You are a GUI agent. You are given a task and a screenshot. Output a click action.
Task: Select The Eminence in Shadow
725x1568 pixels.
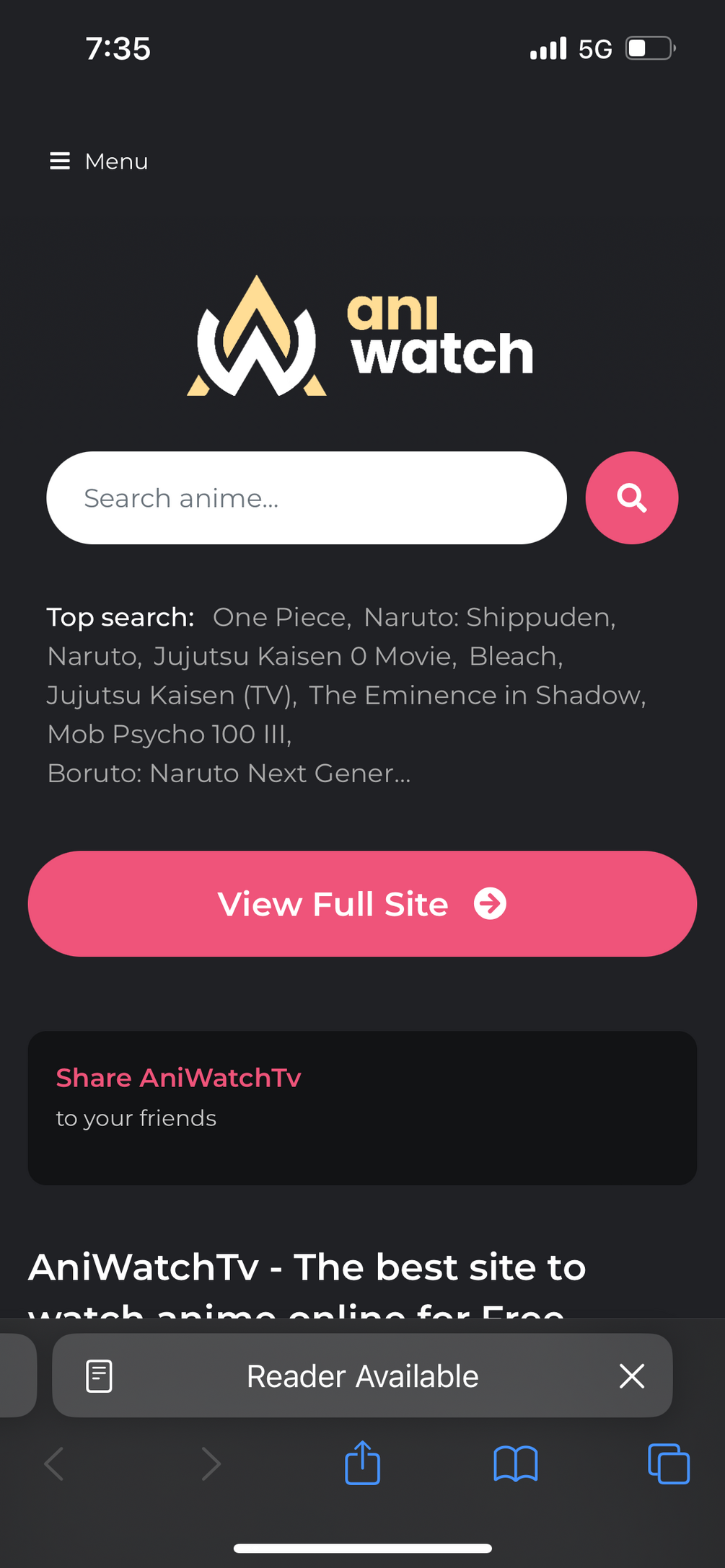pyautogui.click(x=476, y=696)
